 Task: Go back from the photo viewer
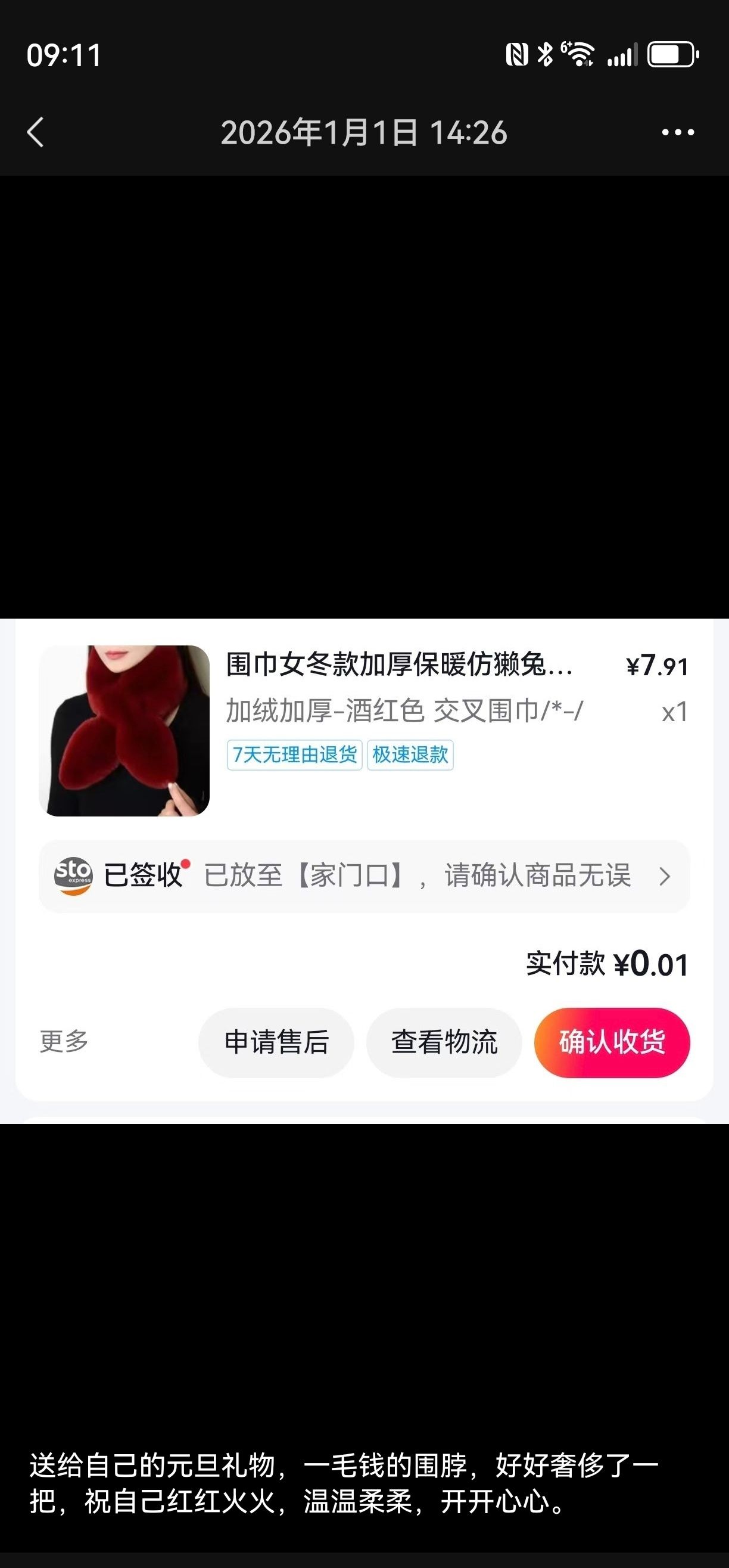click(x=35, y=132)
